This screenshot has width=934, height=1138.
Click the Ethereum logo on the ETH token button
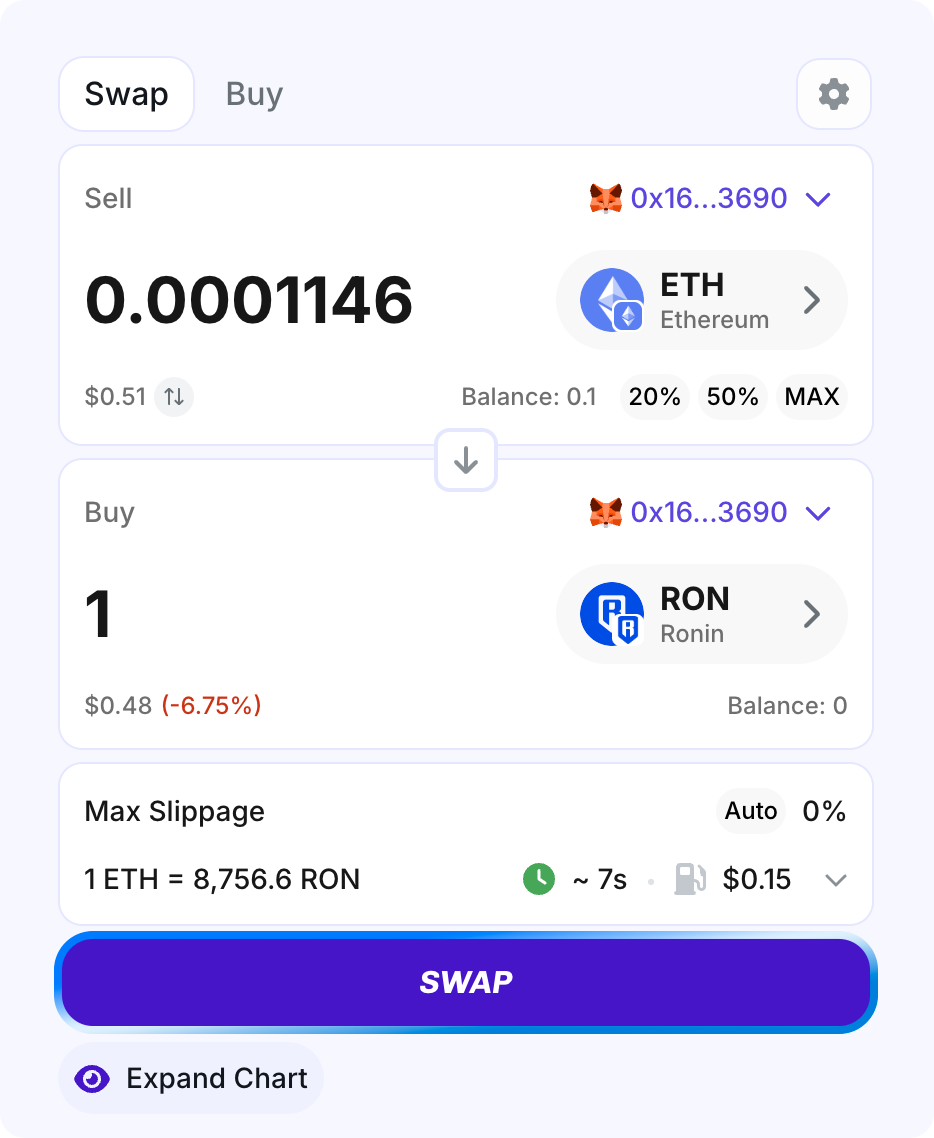pos(611,300)
